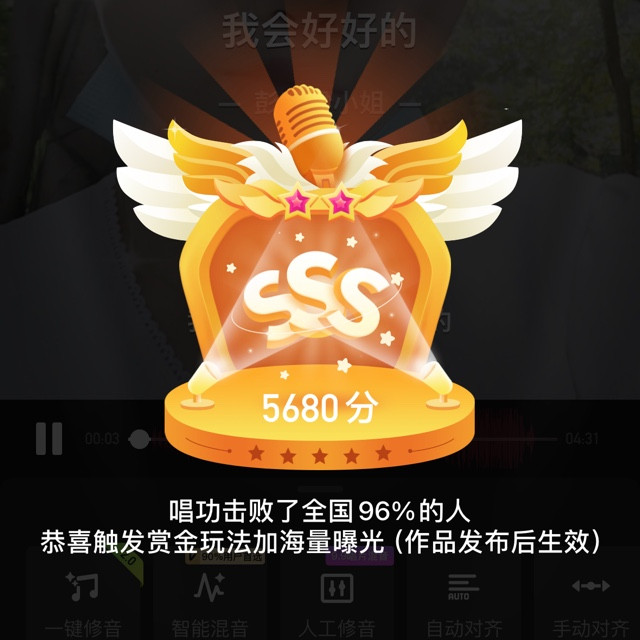The image size is (640, 640).
Task: Select 智能混音 smart mixing
Action: click(209, 599)
